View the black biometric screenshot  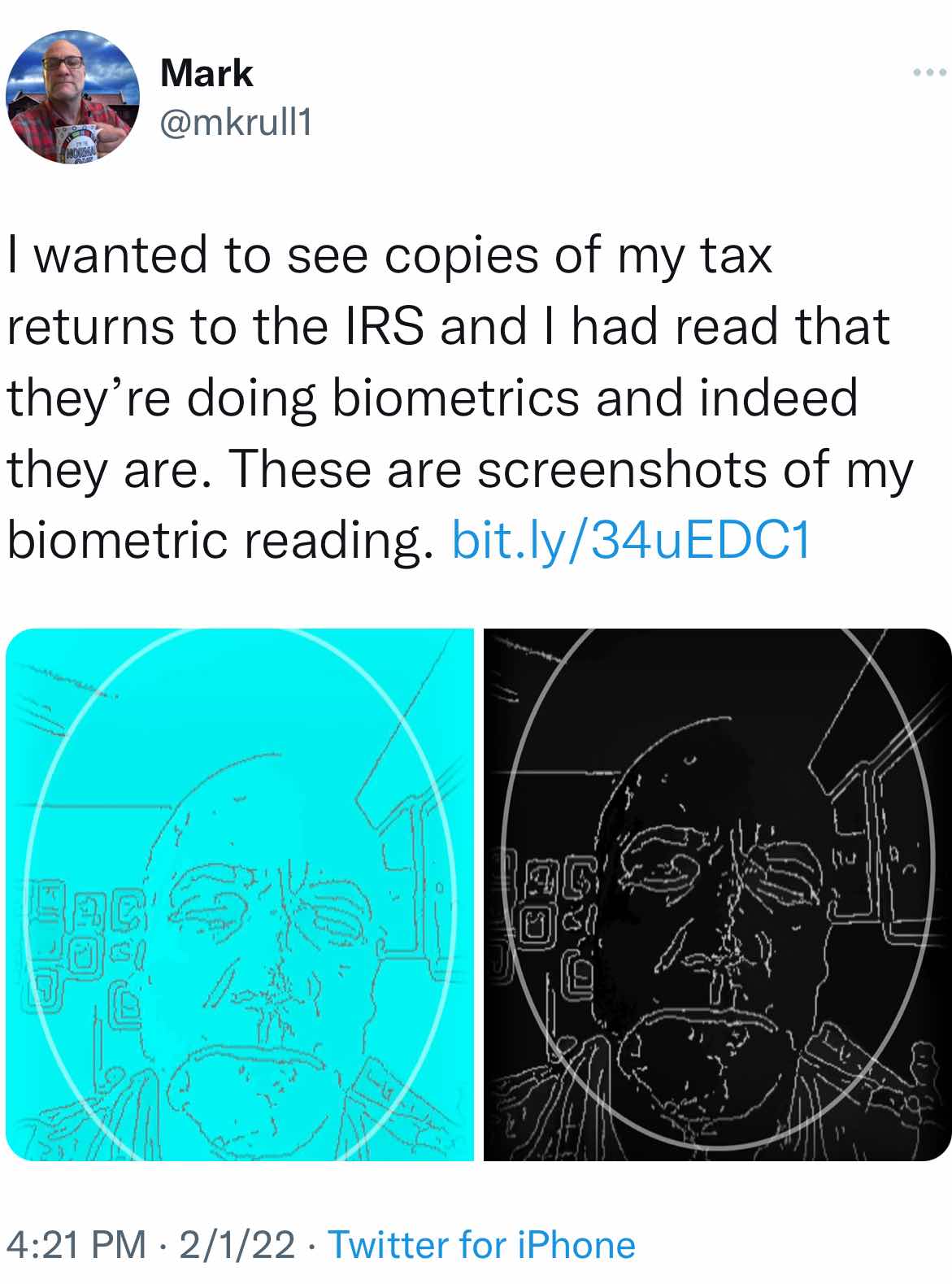pyautogui.click(x=717, y=894)
